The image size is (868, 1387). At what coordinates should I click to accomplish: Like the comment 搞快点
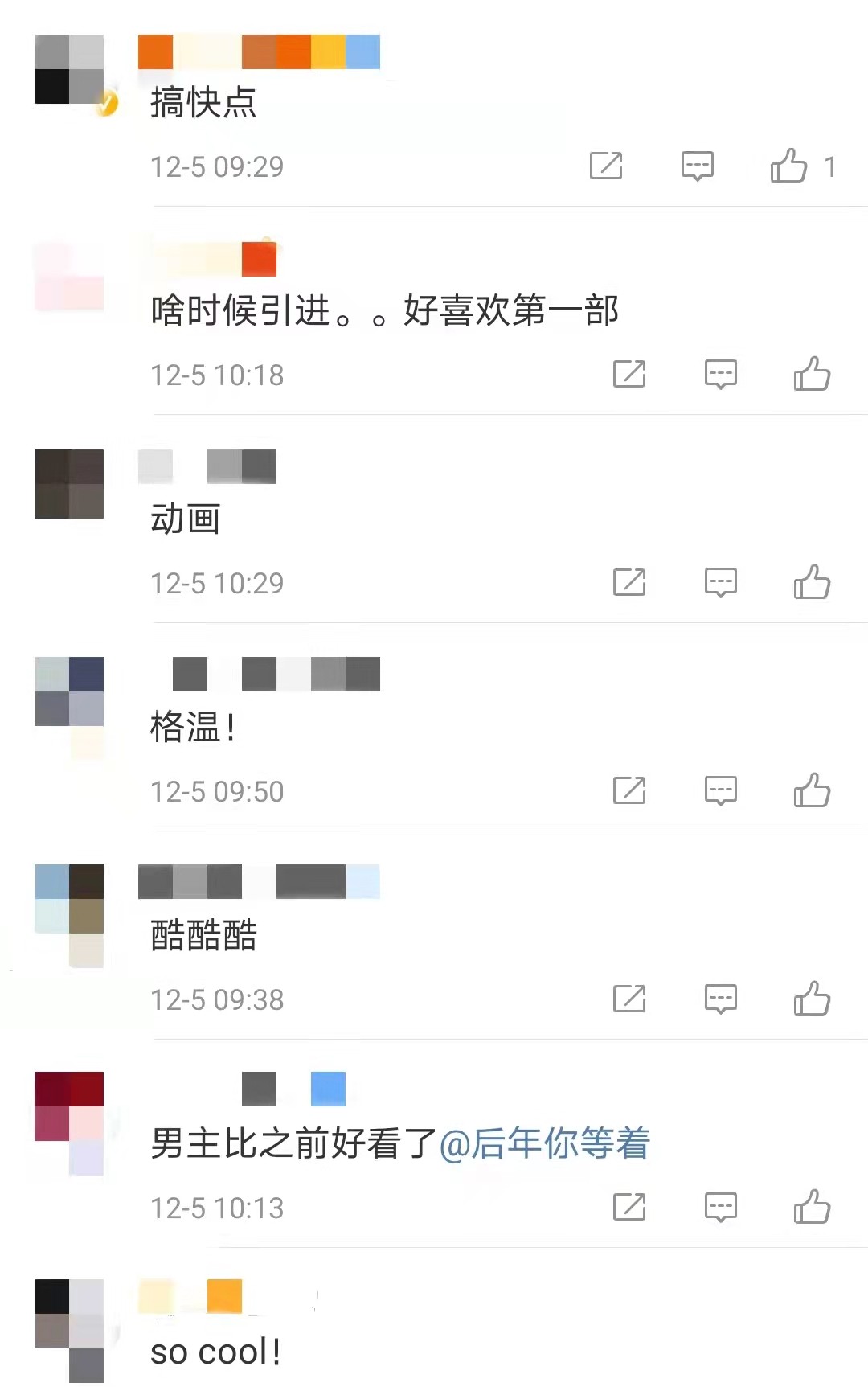pos(788,166)
